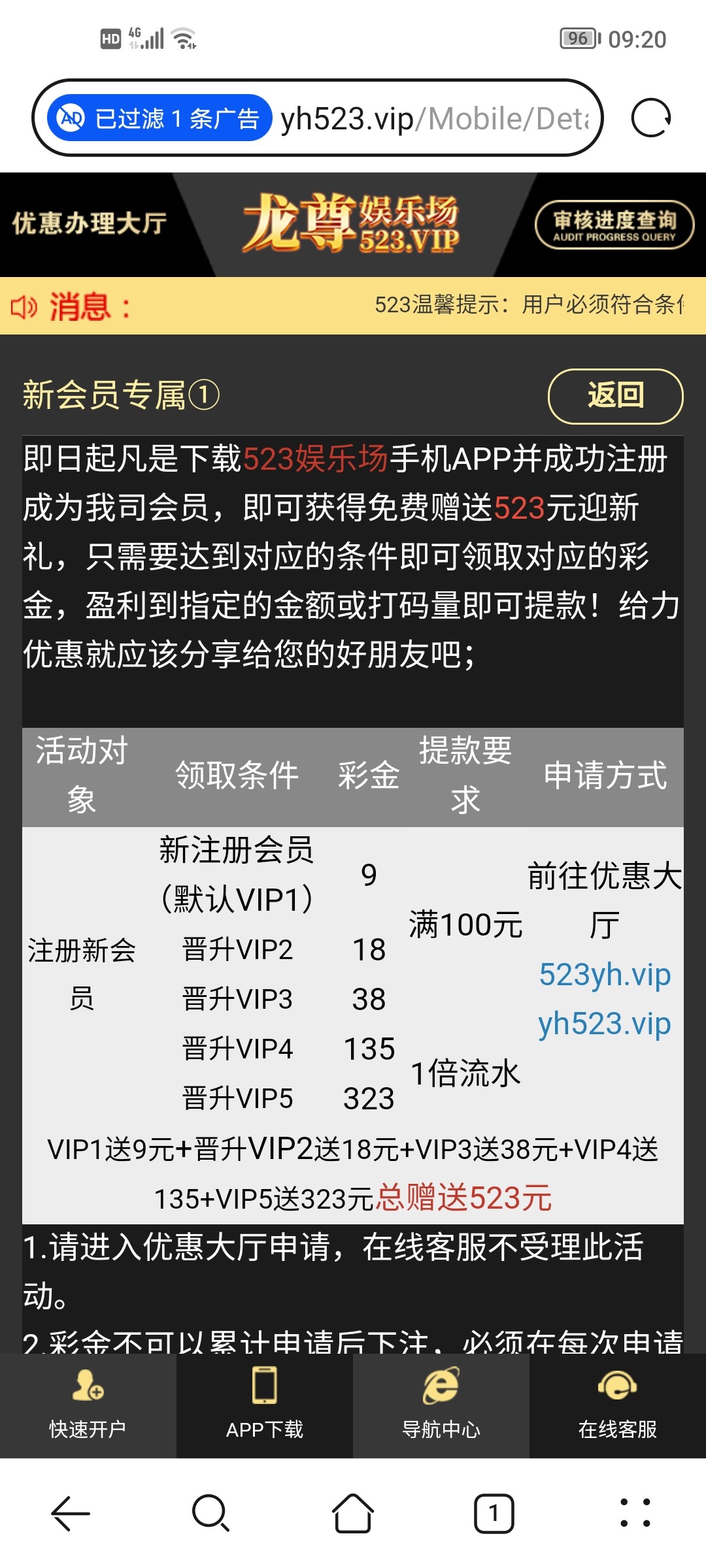Reload the page with the refresh icon
The image size is (706, 1568).
click(650, 119)
